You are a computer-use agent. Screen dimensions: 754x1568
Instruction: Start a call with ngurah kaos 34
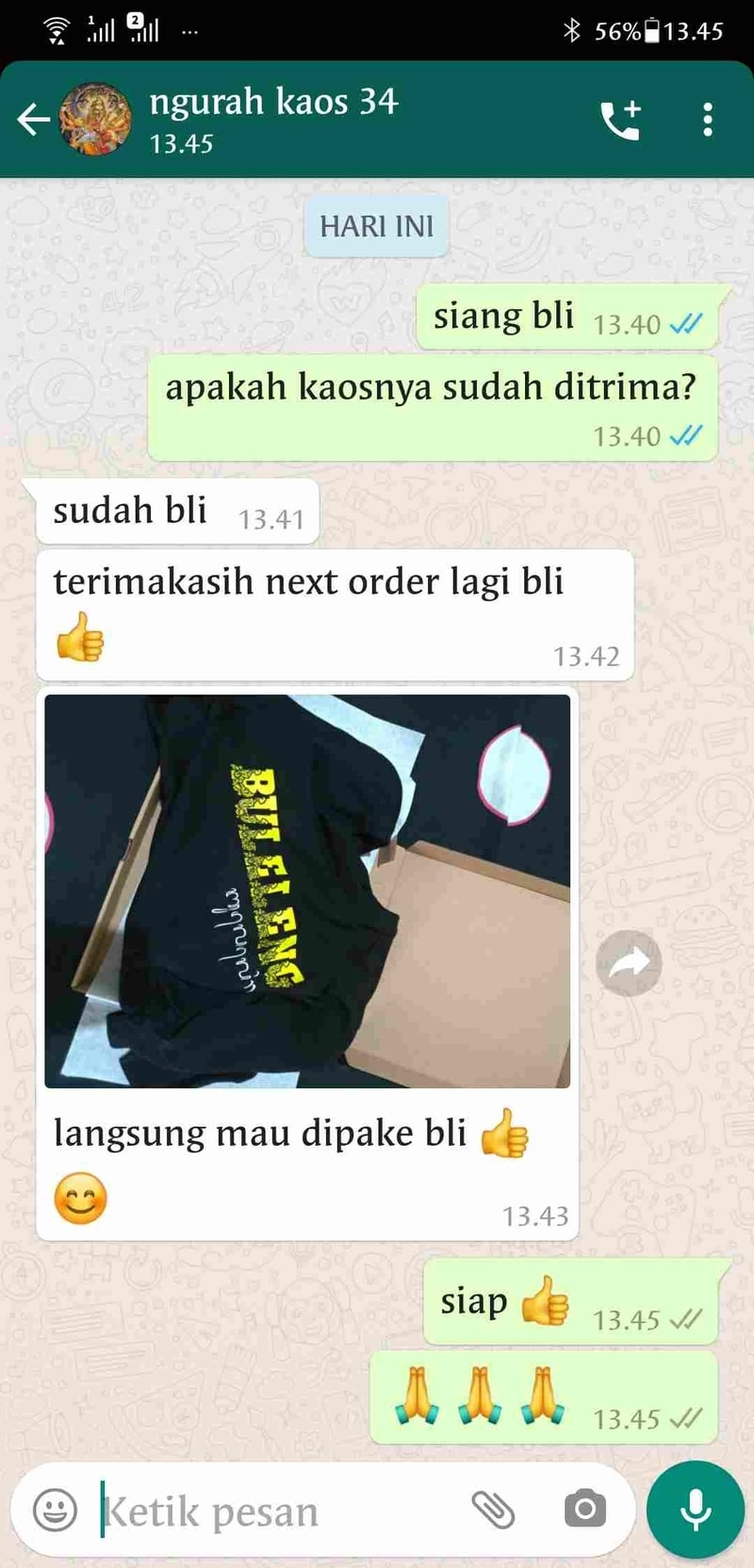tap(620, 120)
